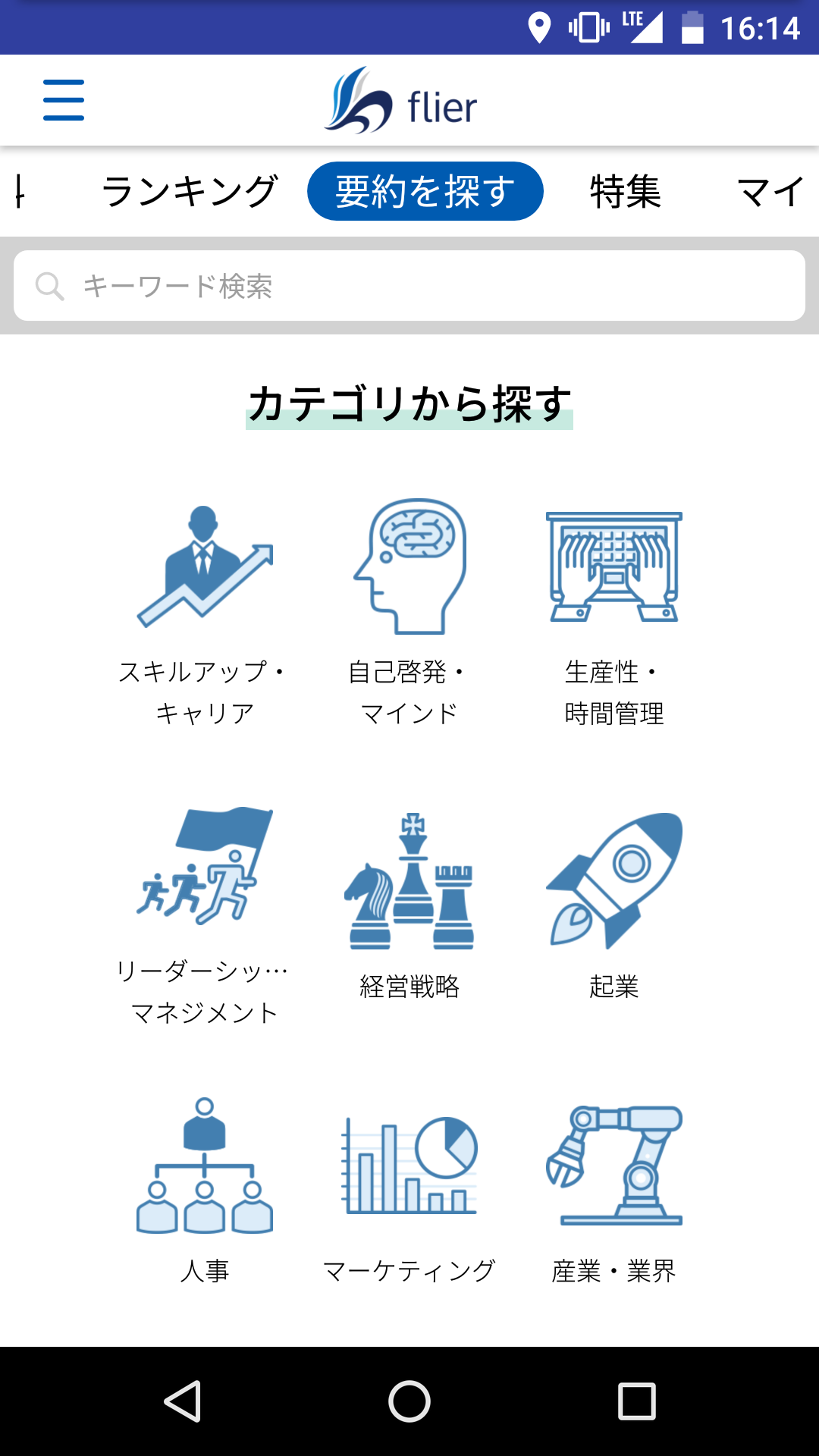Tap the キーワード検索 search field
819x1456 pixels.
409,286
